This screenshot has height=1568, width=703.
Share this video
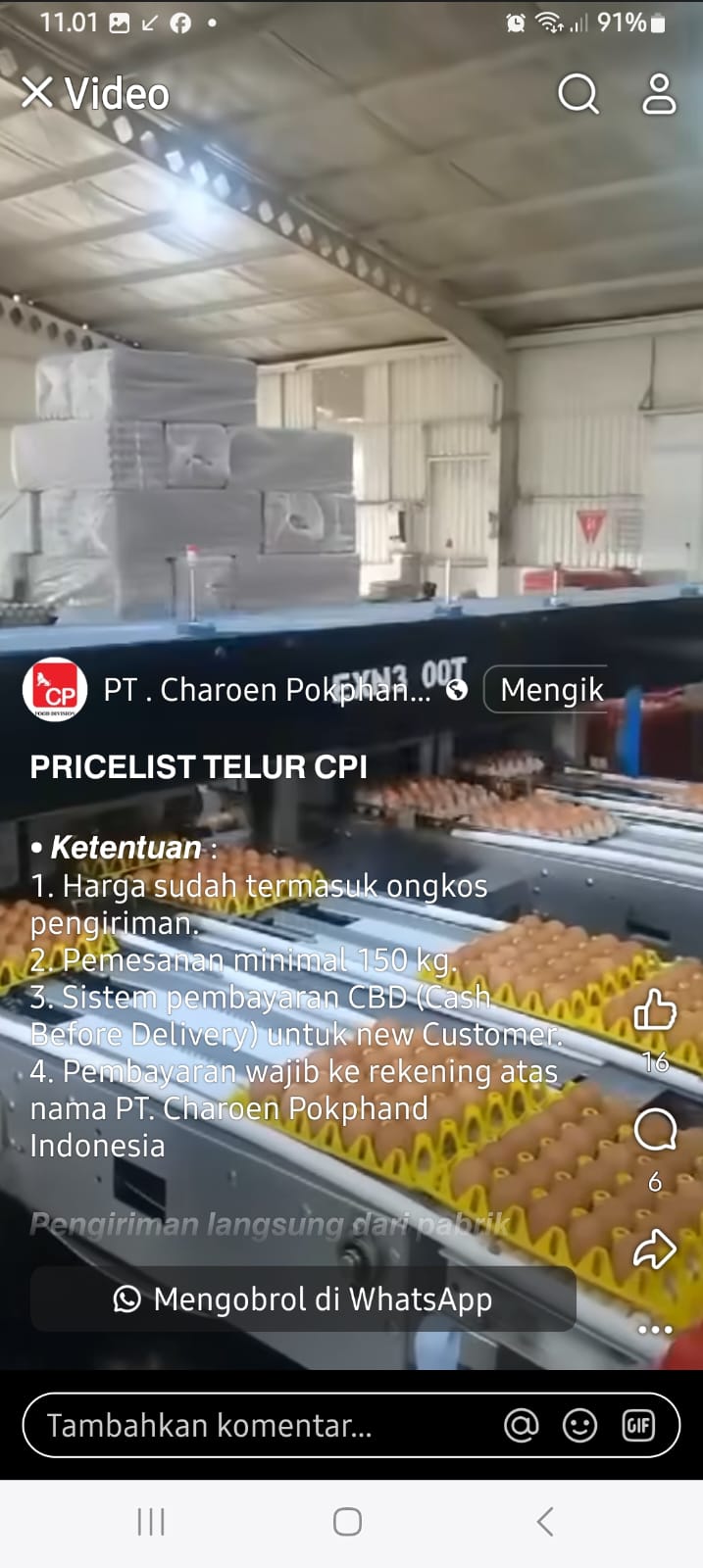click(655, 1249)
